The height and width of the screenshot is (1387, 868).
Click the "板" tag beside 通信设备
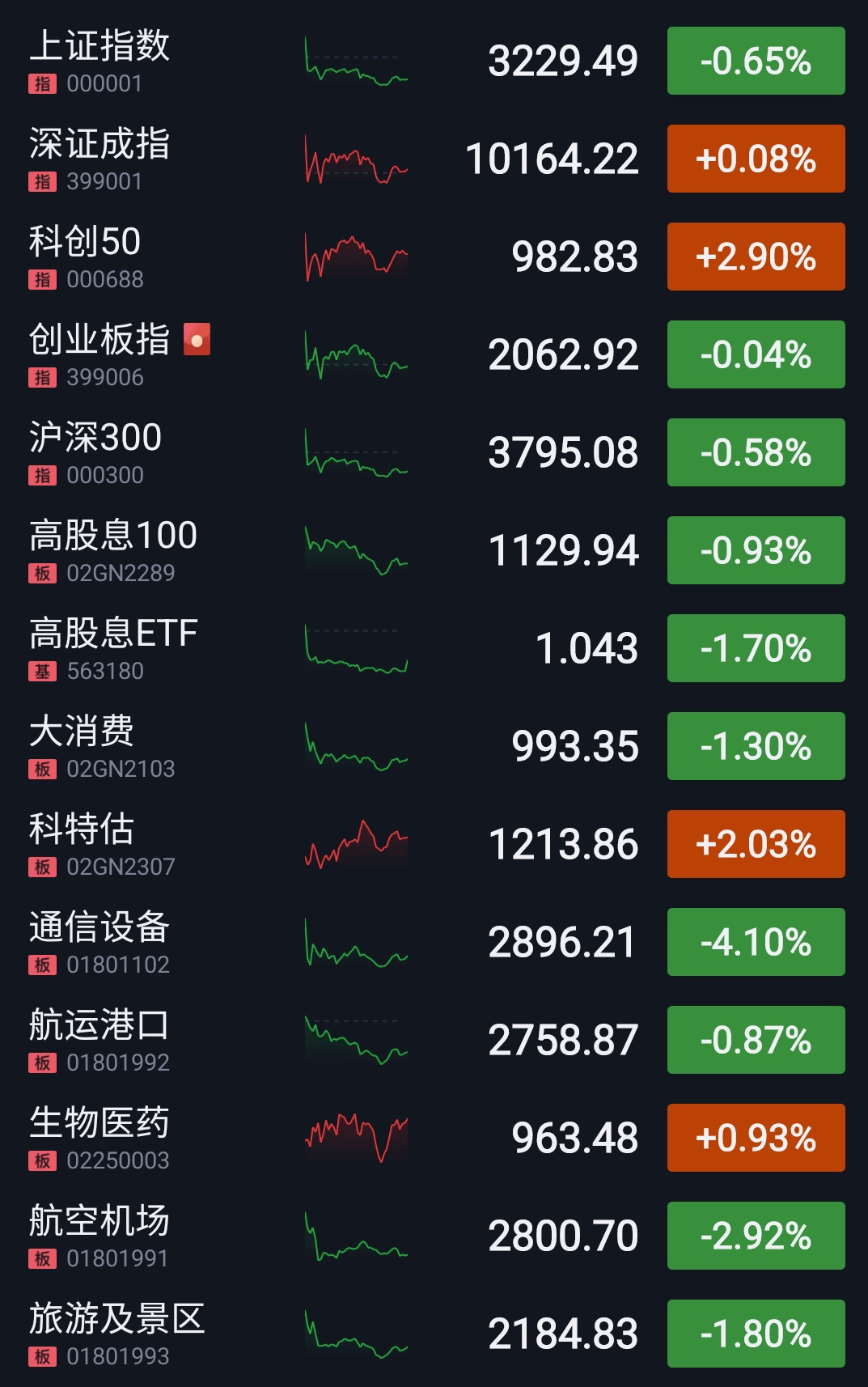(44, 964)
